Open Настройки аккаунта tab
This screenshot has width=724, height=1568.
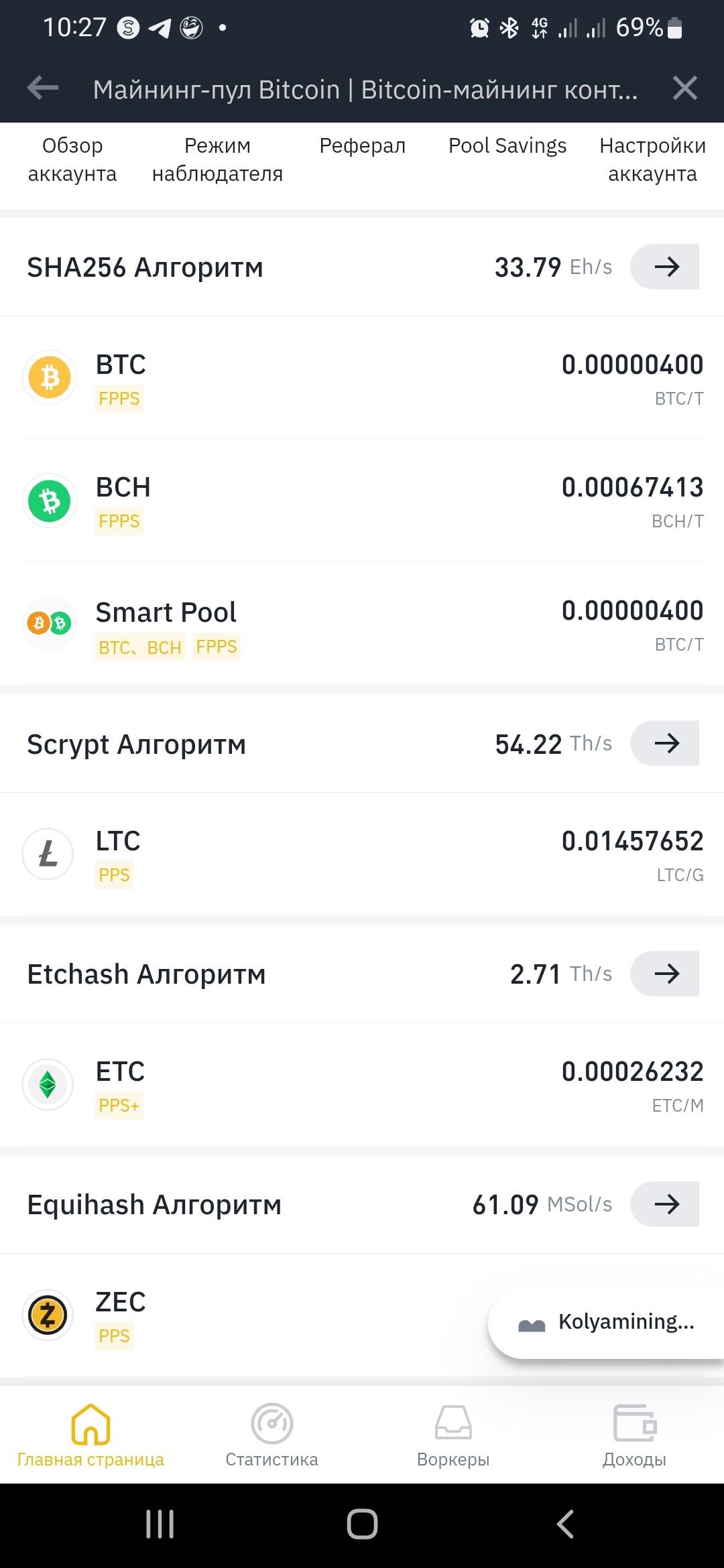(x=652, y=159)
